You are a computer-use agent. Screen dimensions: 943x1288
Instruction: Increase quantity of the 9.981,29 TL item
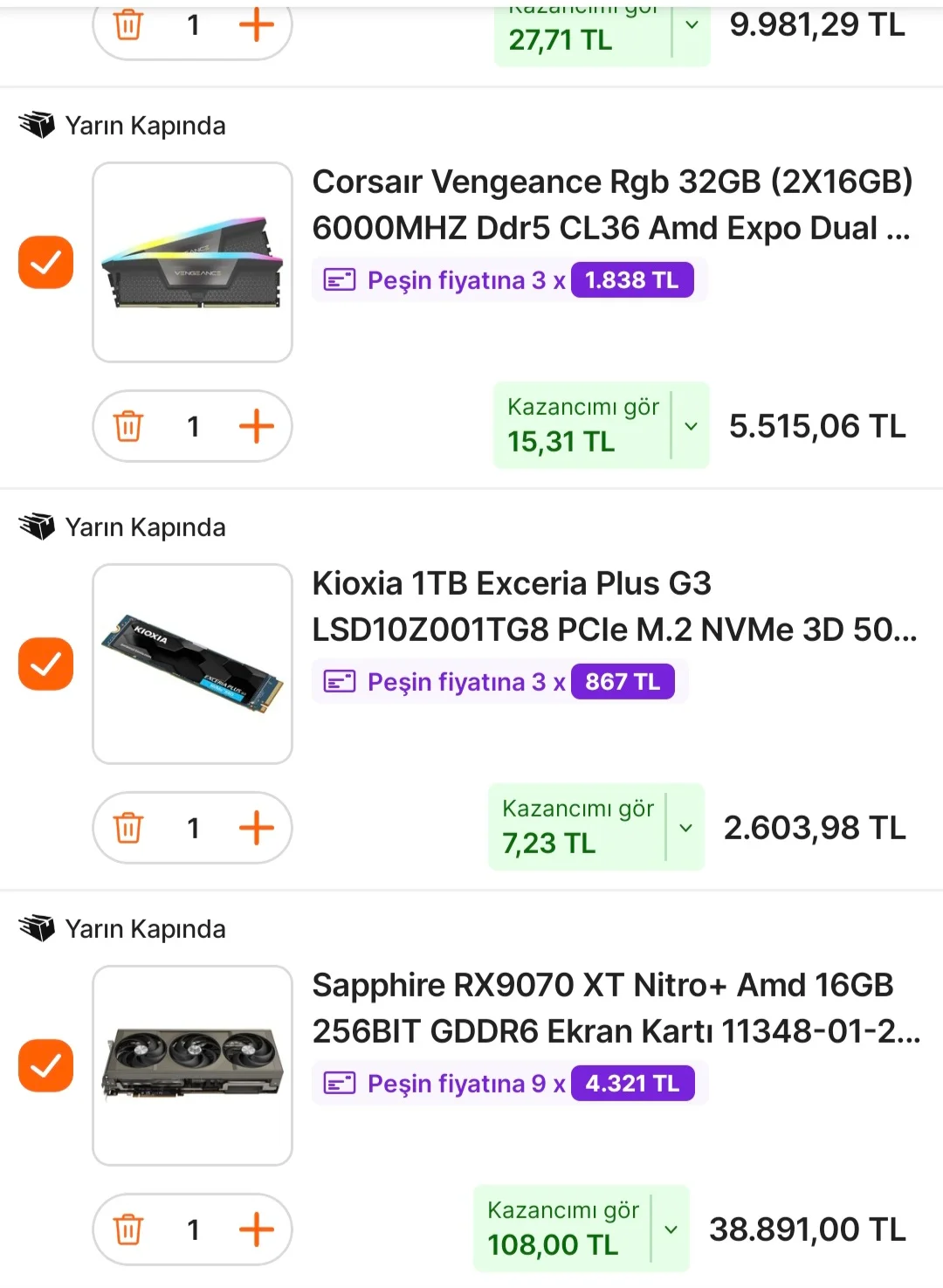257,25
